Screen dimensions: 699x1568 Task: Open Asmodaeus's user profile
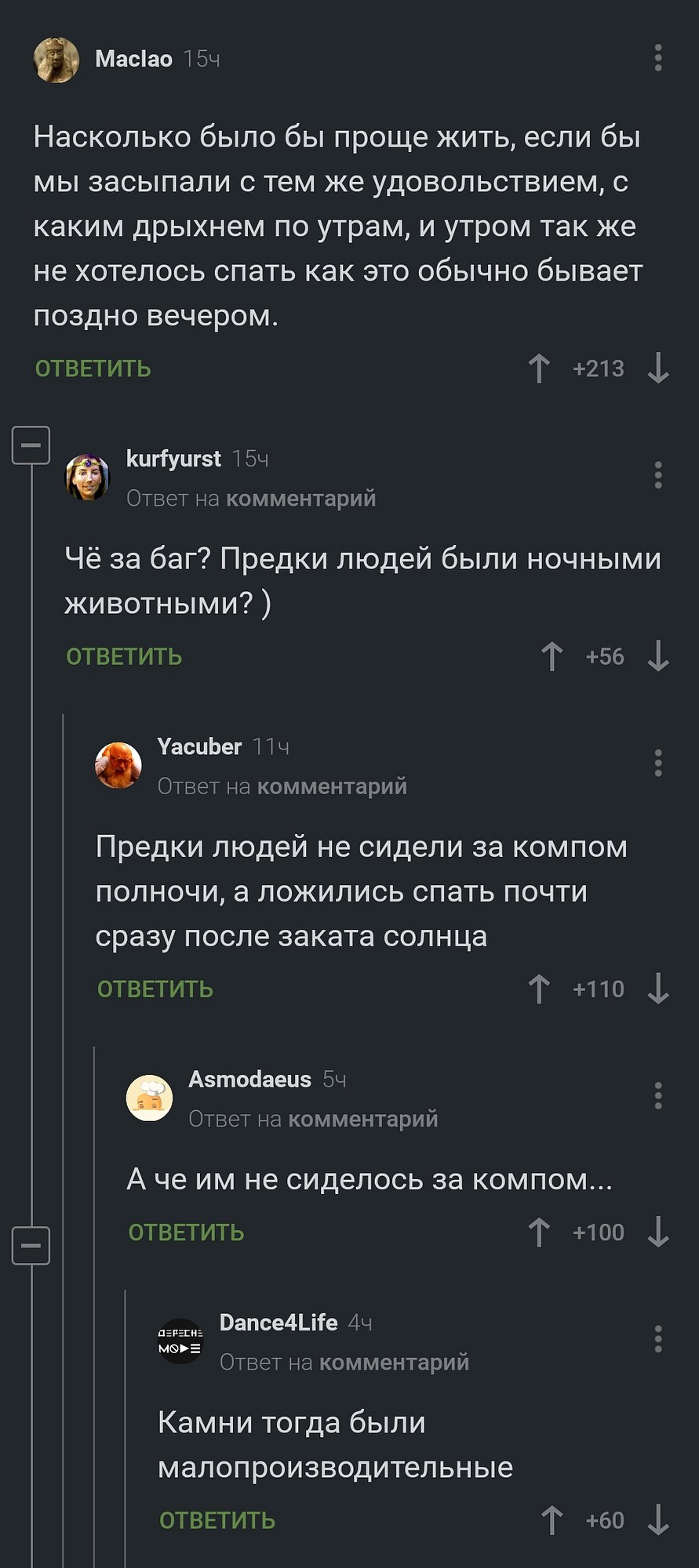249,1080
